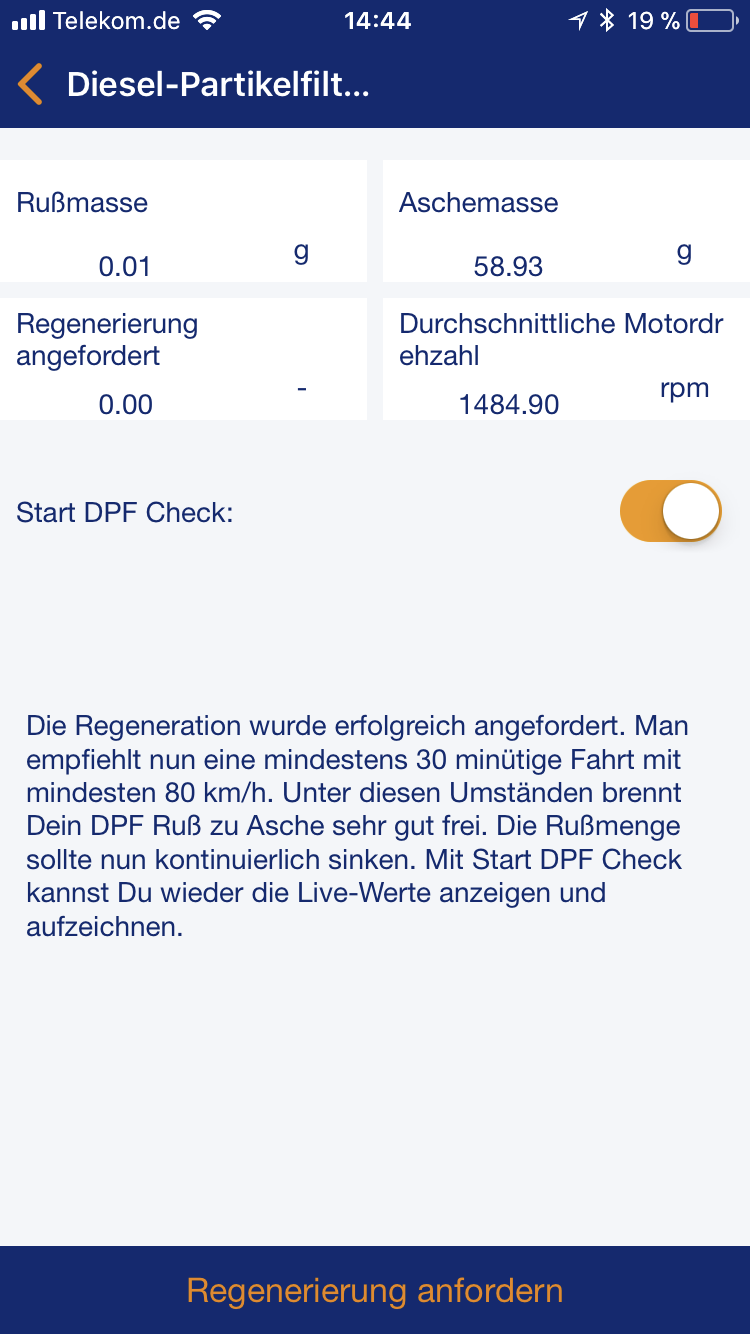Go back using the orange arrow
Viewport: 750px width, 1334px height.
(x=31, y=85)
